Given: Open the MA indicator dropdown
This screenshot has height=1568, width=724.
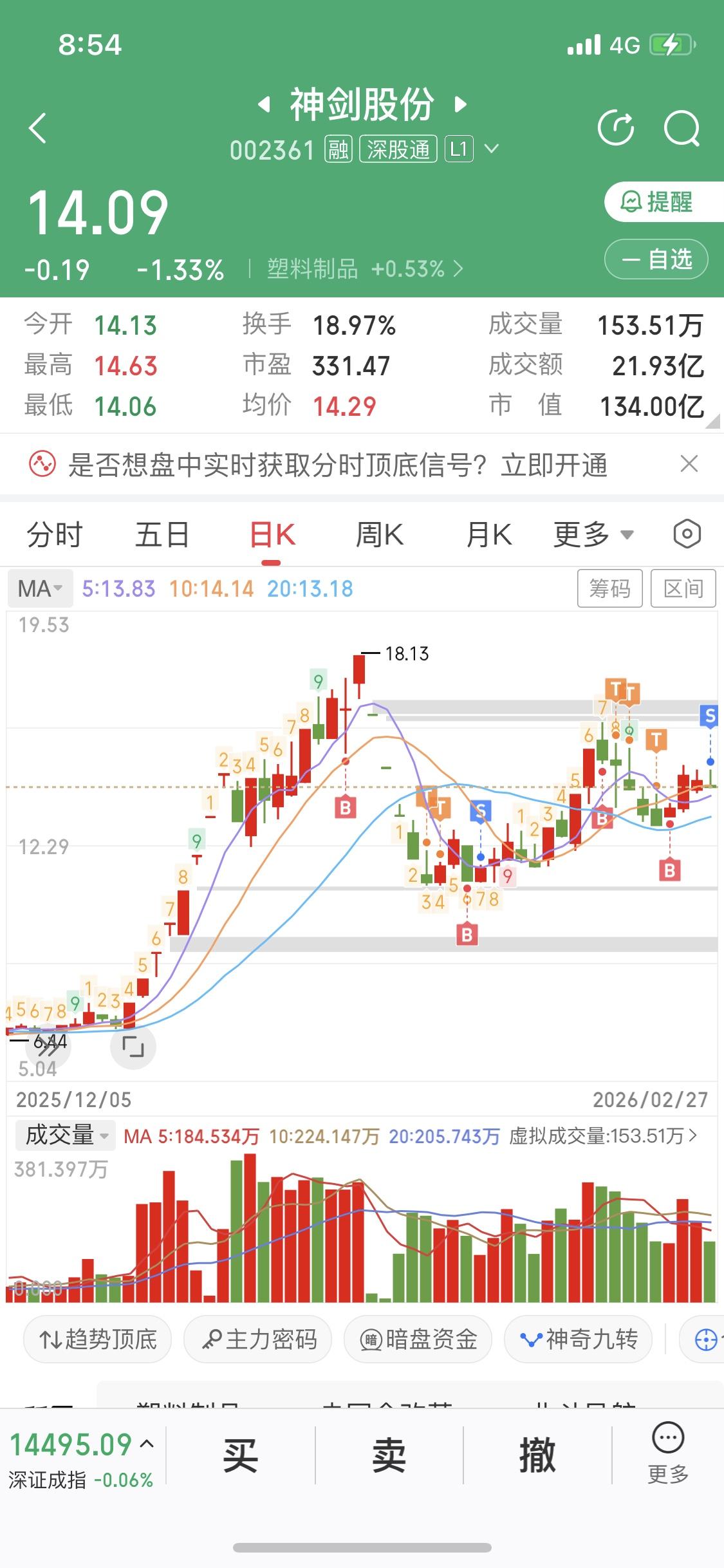Looking at the screenshot, I should click(39, 588).
